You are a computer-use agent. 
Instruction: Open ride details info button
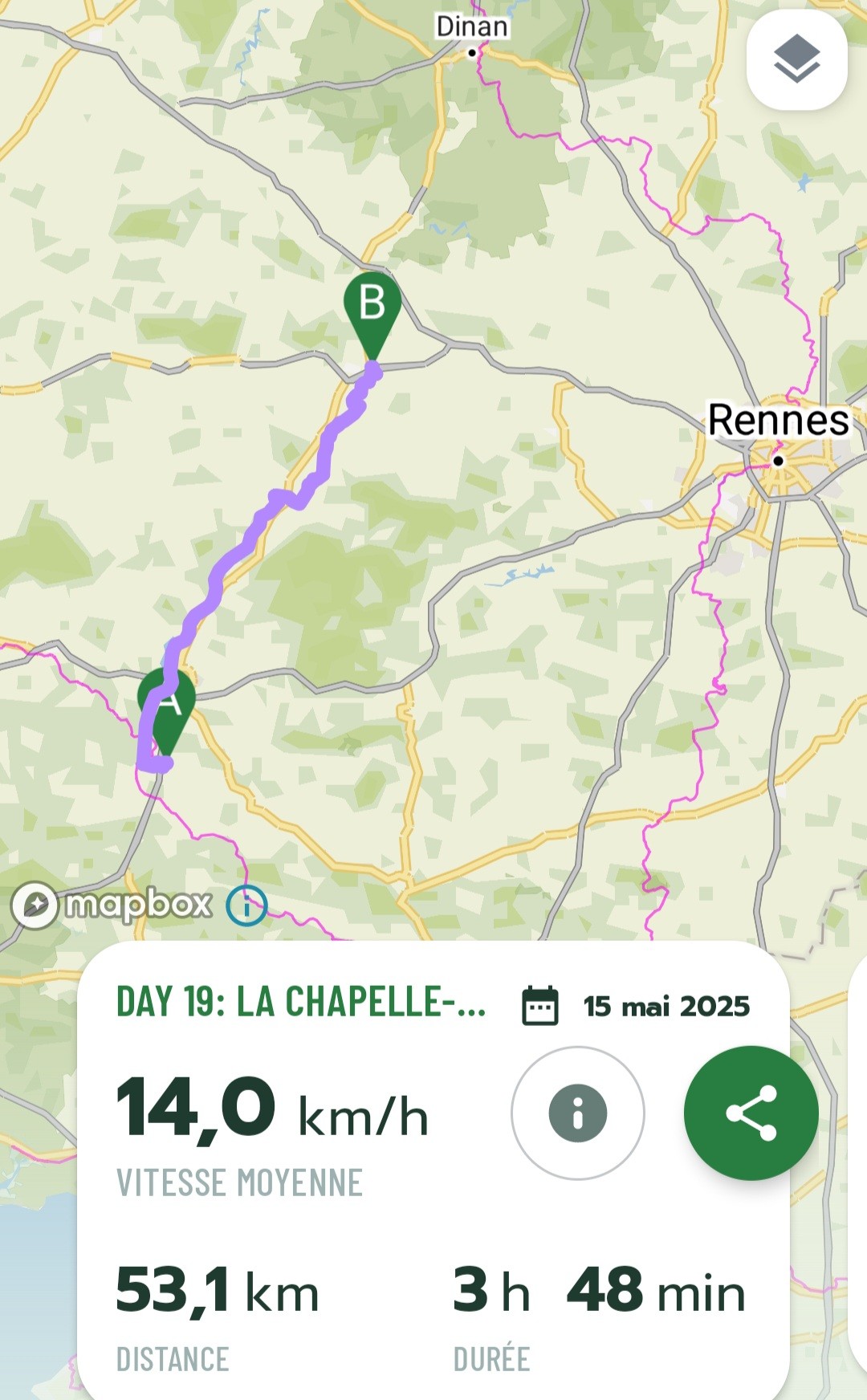pyautogui.click(x=577, y=1113)
